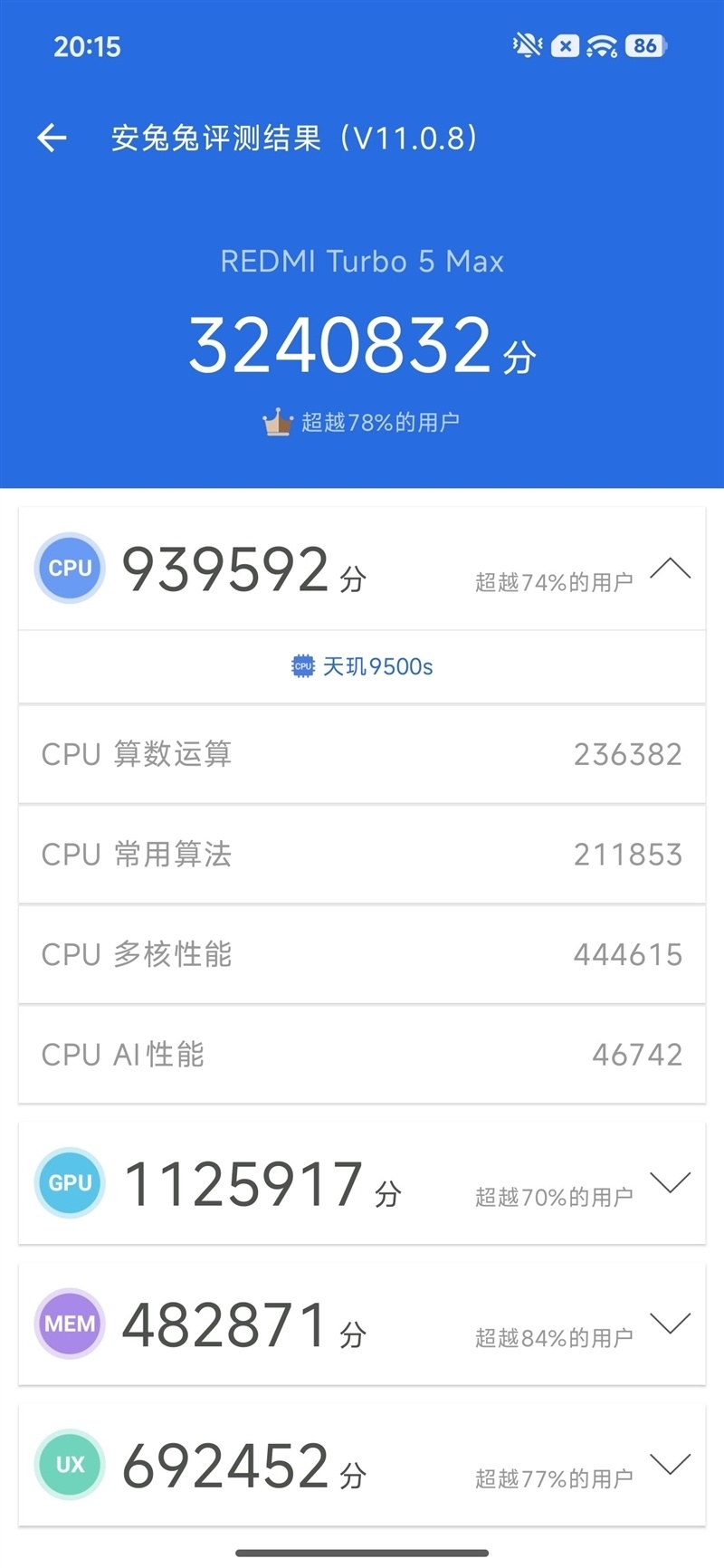This screenshot has height=1568, width=724.
Task: Collapse the CPU score section
Action: point(671,568)
